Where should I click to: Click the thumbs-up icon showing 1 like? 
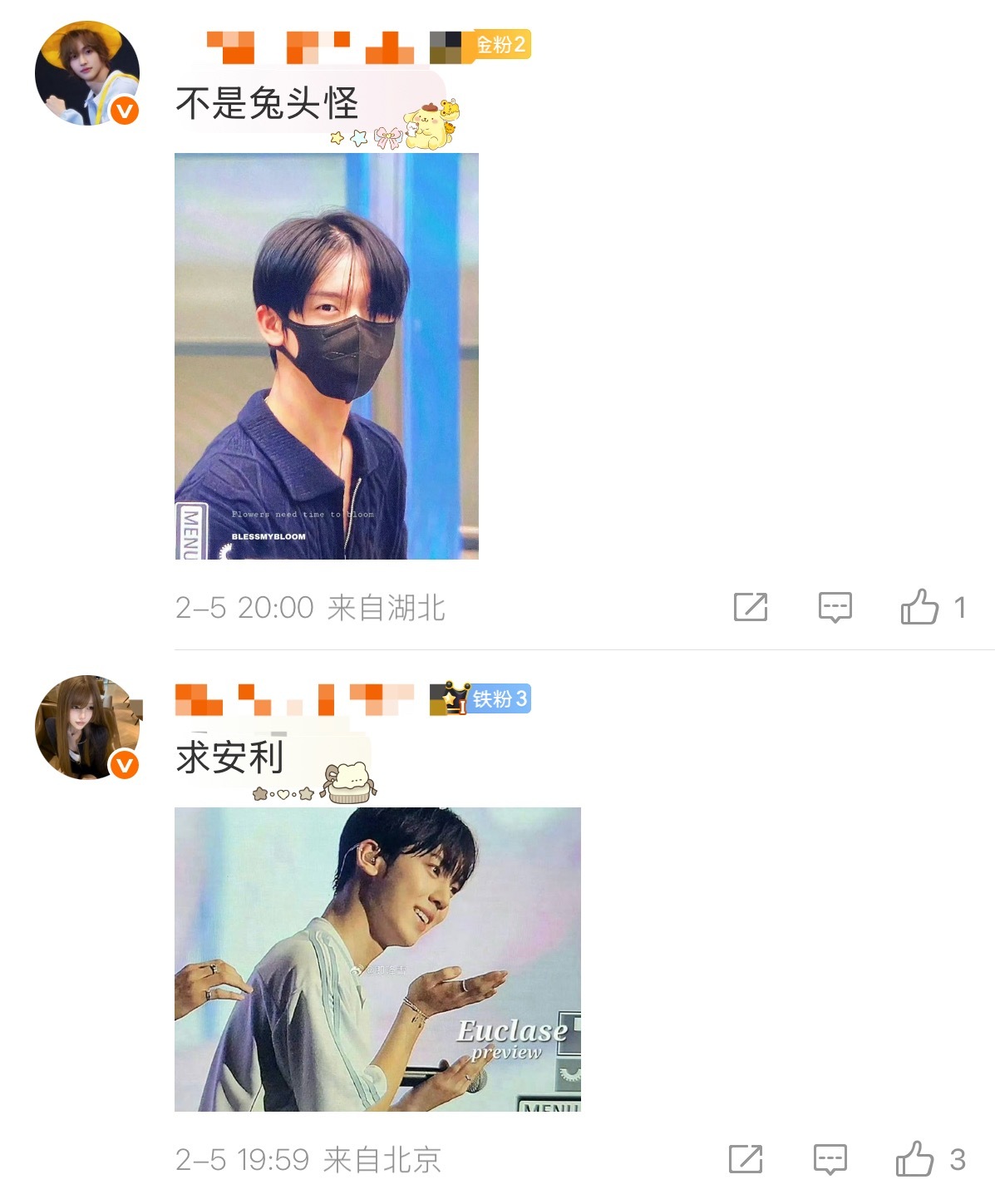point(919,606)
